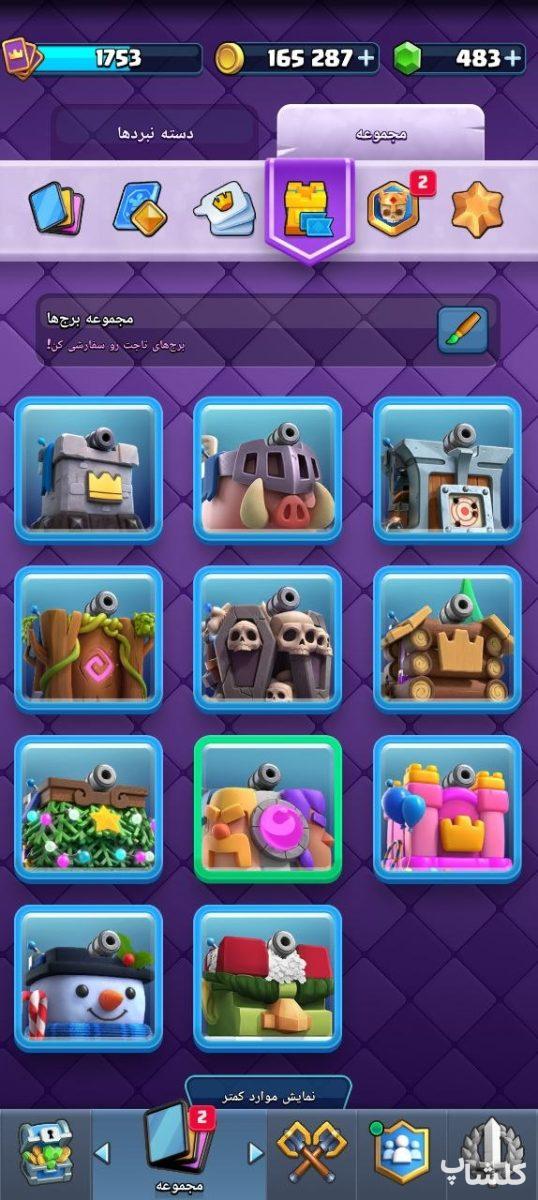Select the skull crypt tower skin

coord(267,639)
